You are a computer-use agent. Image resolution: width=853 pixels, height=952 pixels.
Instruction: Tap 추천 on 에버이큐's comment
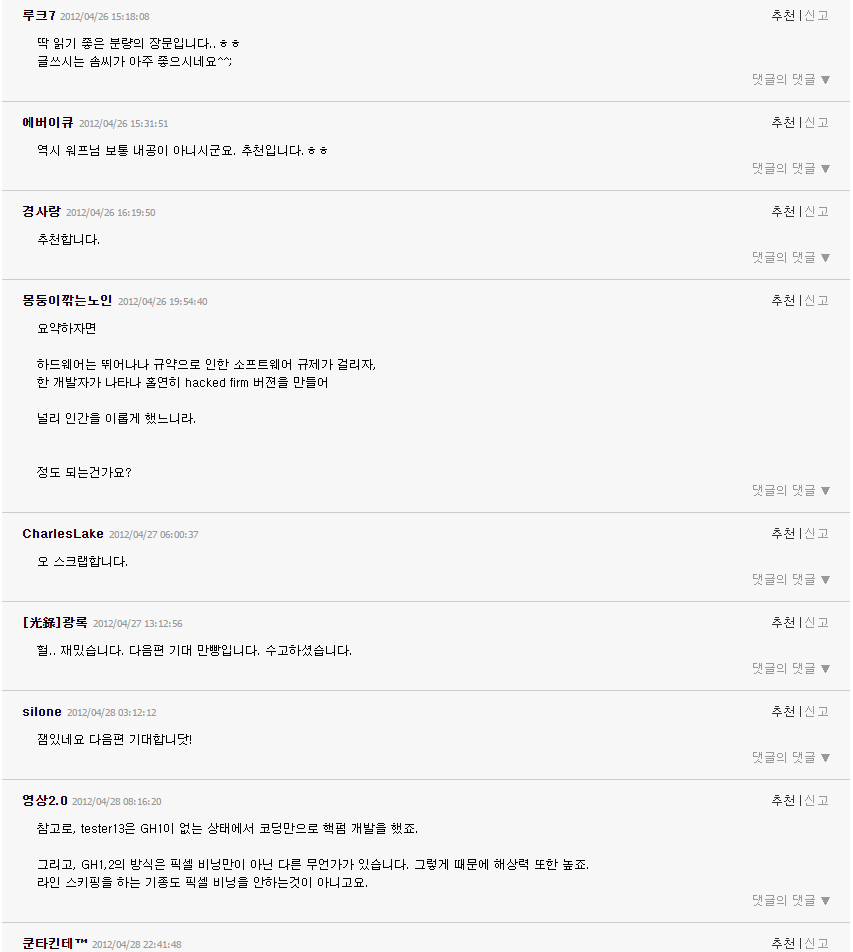point(782,123)
